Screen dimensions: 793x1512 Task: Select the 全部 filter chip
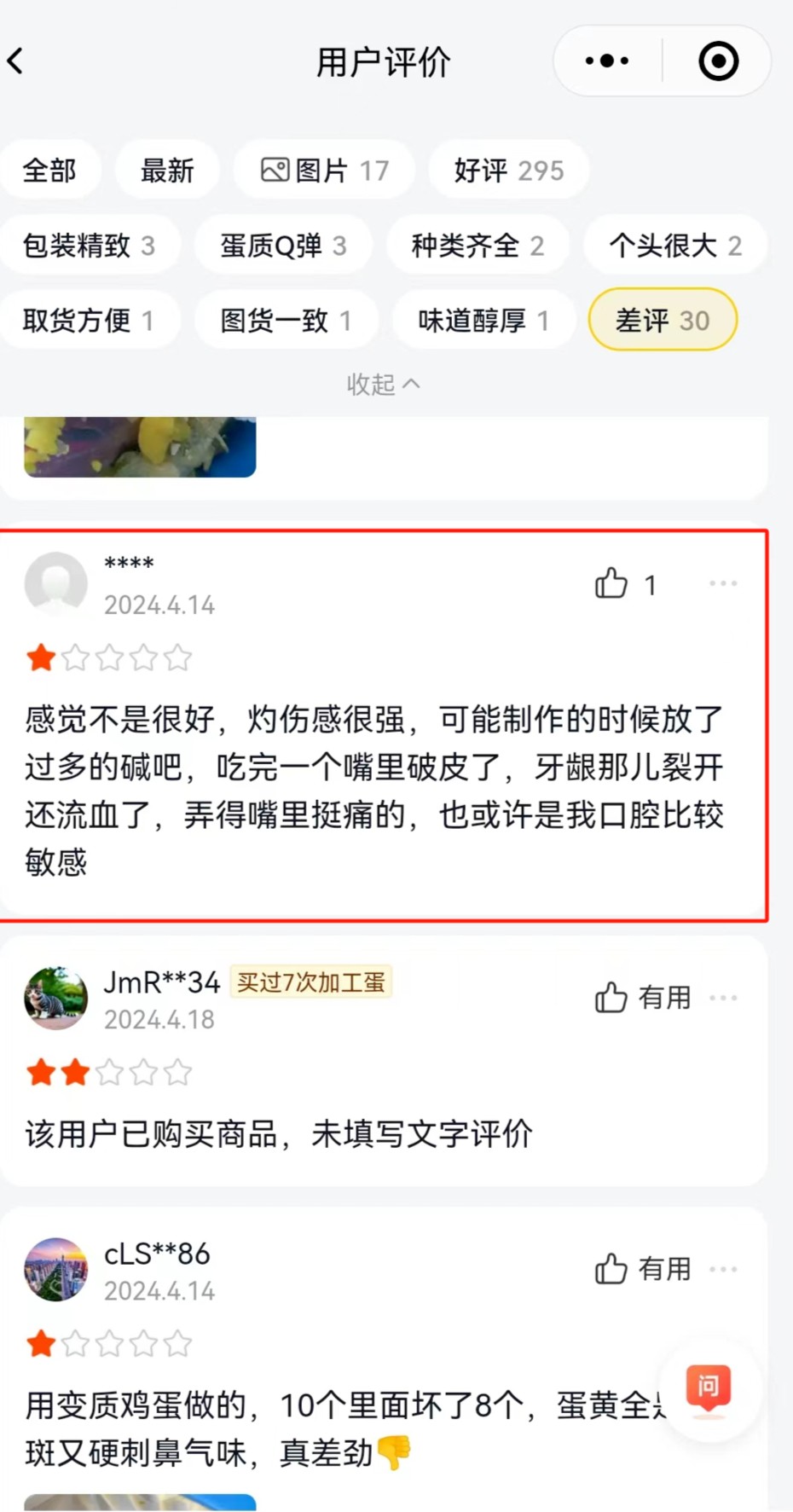pyautogui.click(x=49, y=171)
